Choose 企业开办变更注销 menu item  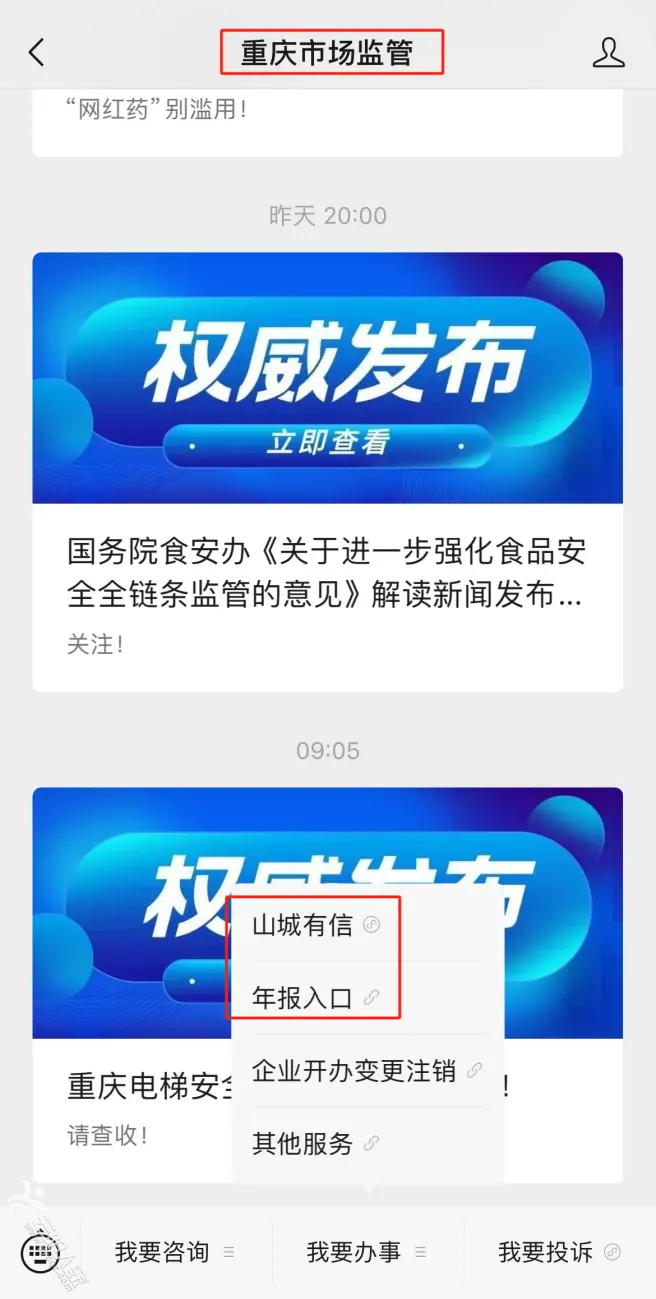tap(366, 1071)
